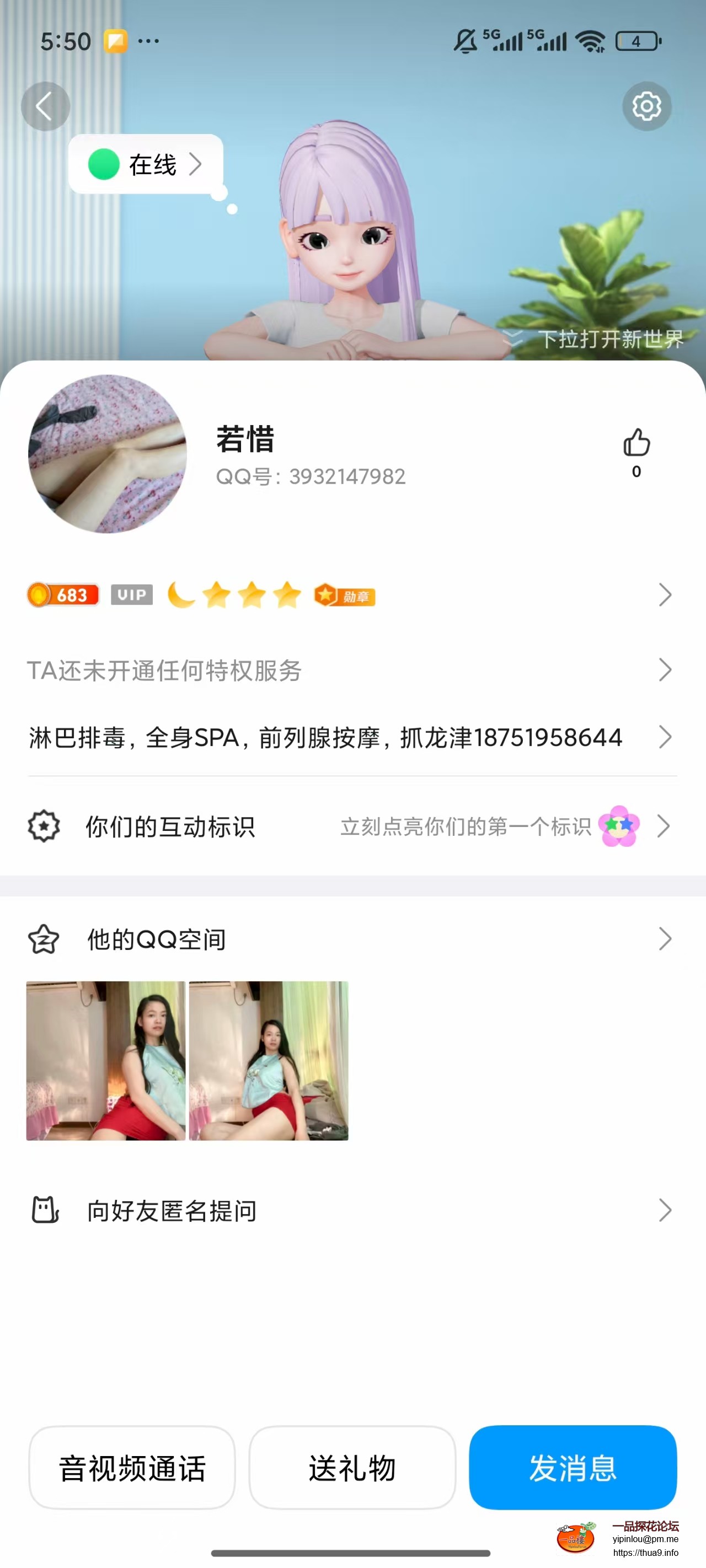706x1568 pixels.
Task: View the profile avatar photo
Action: pos(107,454)
